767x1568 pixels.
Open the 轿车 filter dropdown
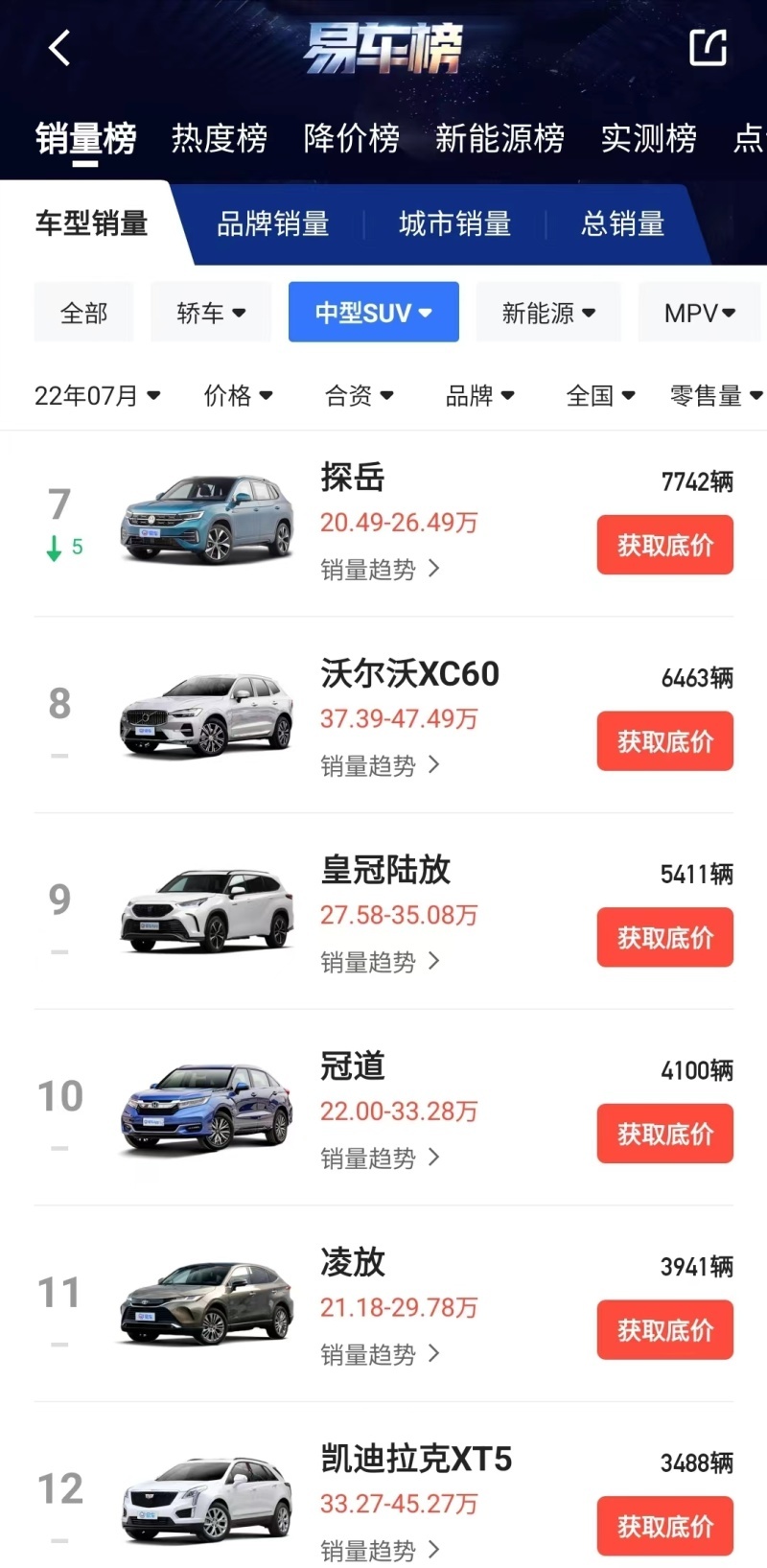pos(210,312)
